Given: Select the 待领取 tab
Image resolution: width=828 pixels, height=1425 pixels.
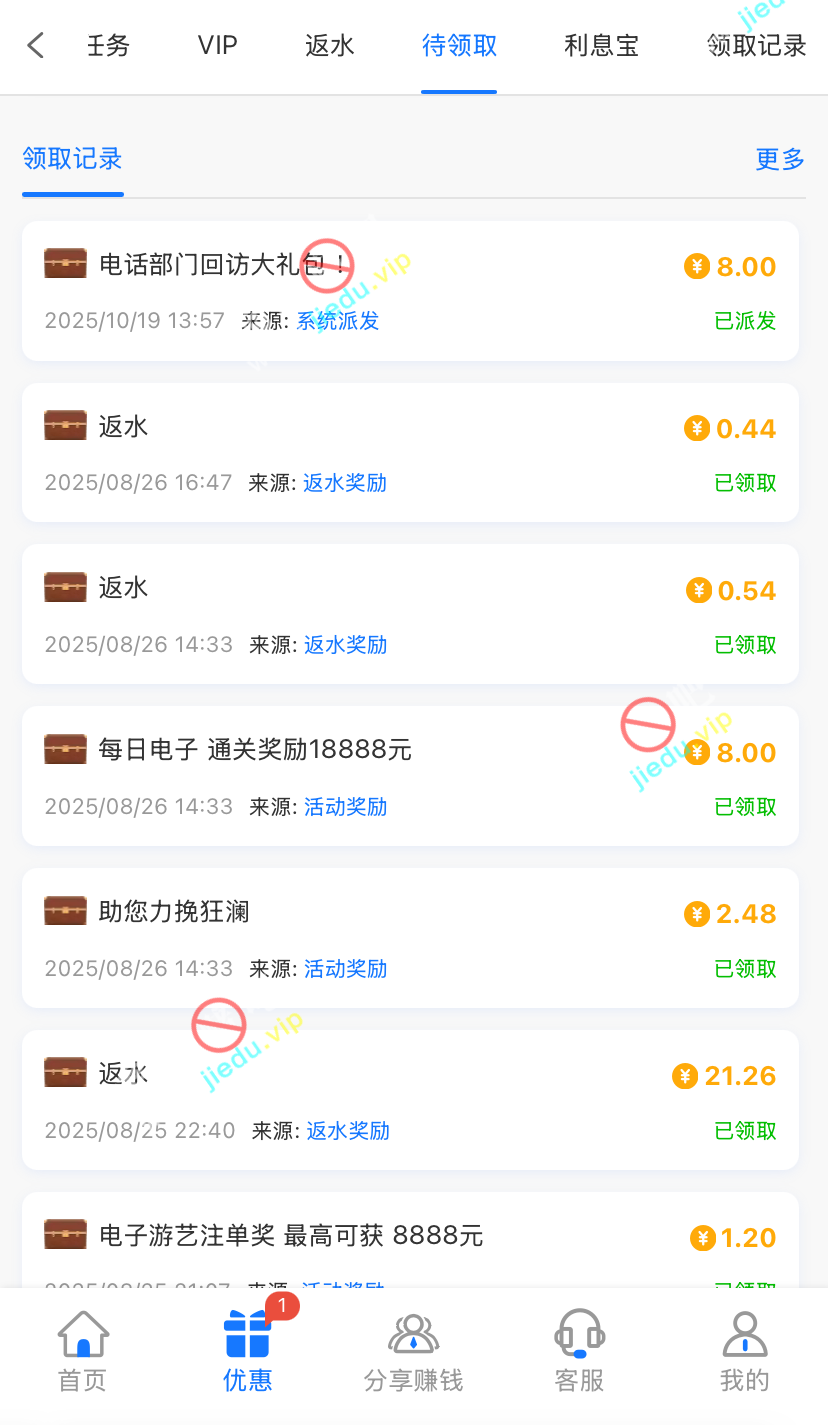Looking at the screenshot, I should pyautogui.click(x=459, y=46).
